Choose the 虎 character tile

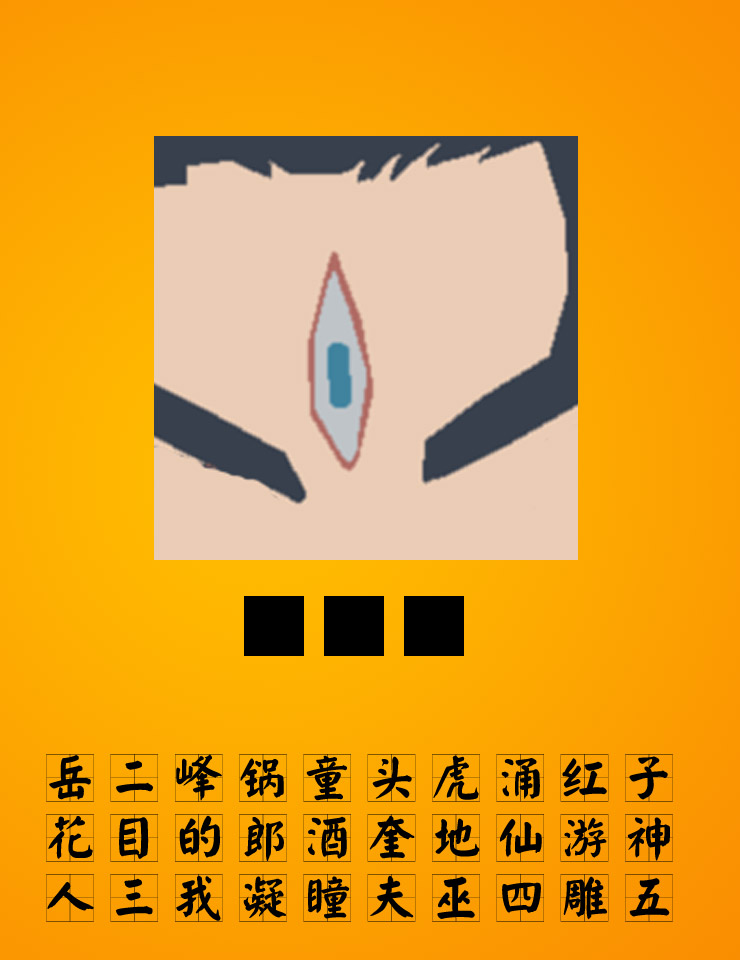[x=456, y=778]
